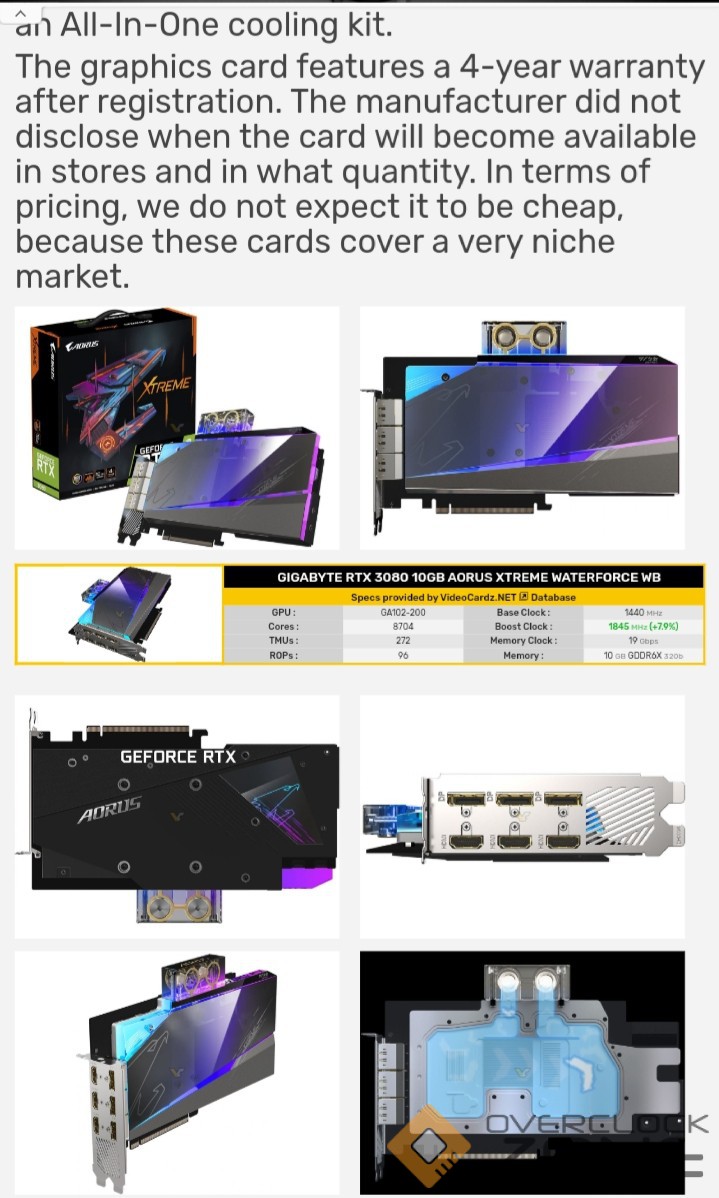This screenshot has height=1198, width=719.
Task: Open the RTX 3080 Waterforce specs banner
Action: 360,615
